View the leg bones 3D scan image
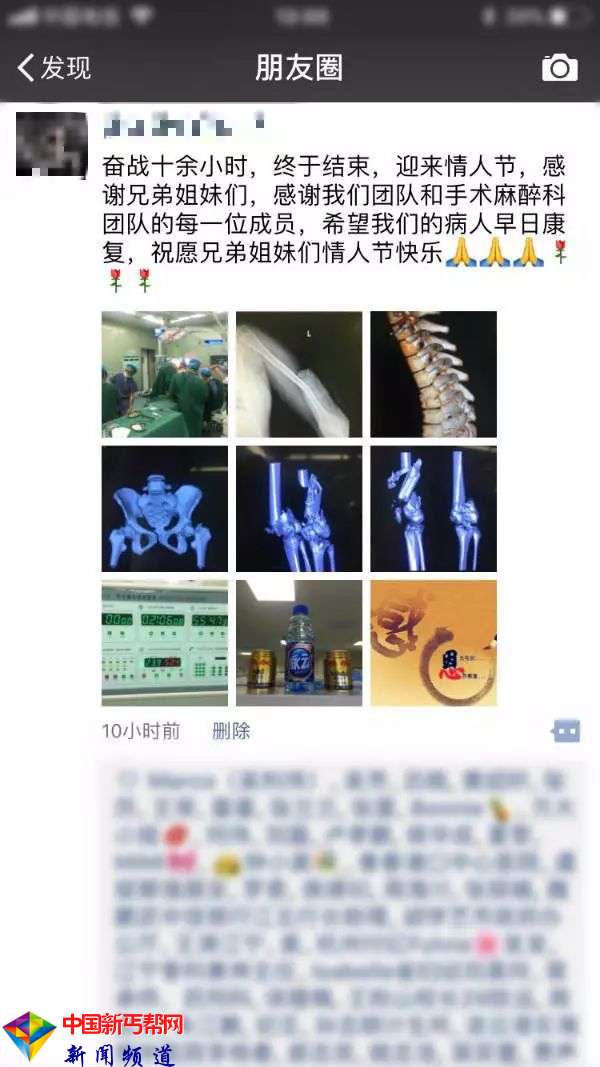 pyautogui.click(x=433, y=508)
